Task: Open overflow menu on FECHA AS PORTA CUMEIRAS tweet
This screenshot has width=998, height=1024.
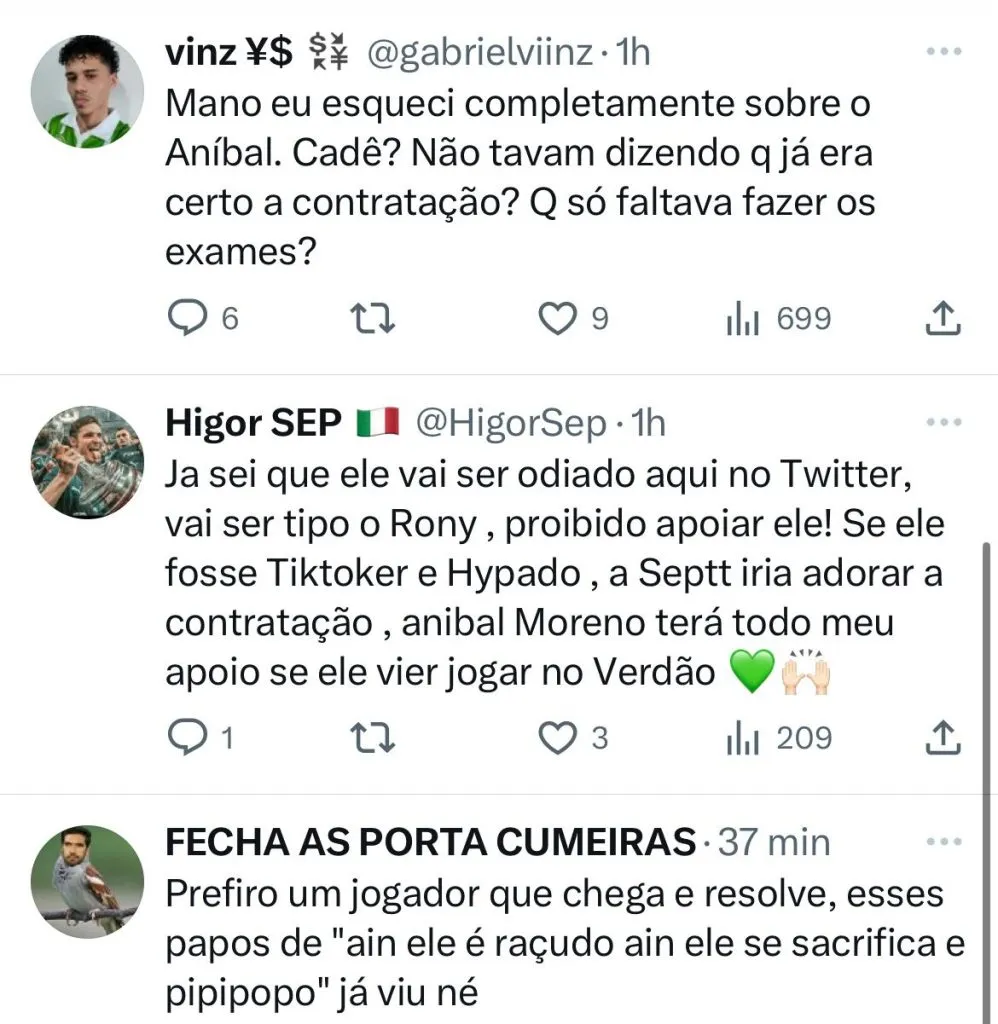Action: pyautogui.click(x=943, y=843)
